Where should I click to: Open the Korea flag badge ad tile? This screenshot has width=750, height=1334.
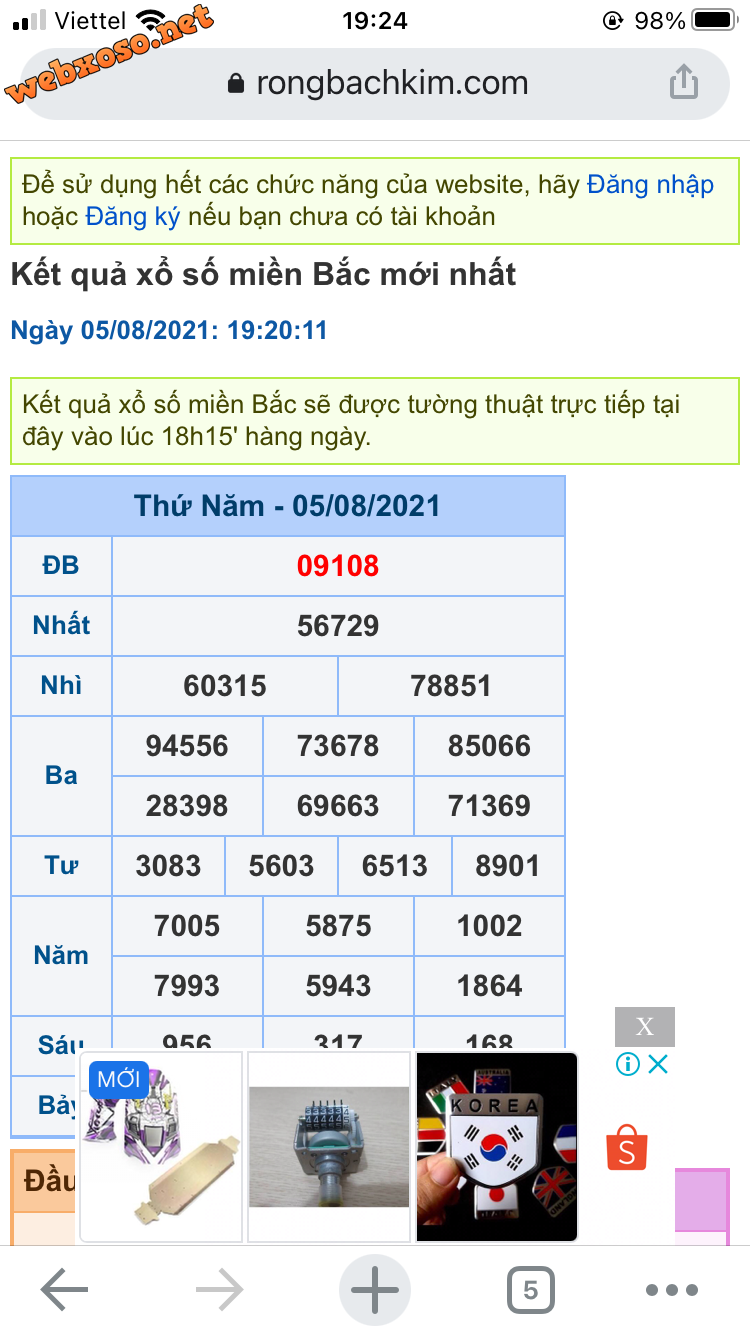(497, 1147)
